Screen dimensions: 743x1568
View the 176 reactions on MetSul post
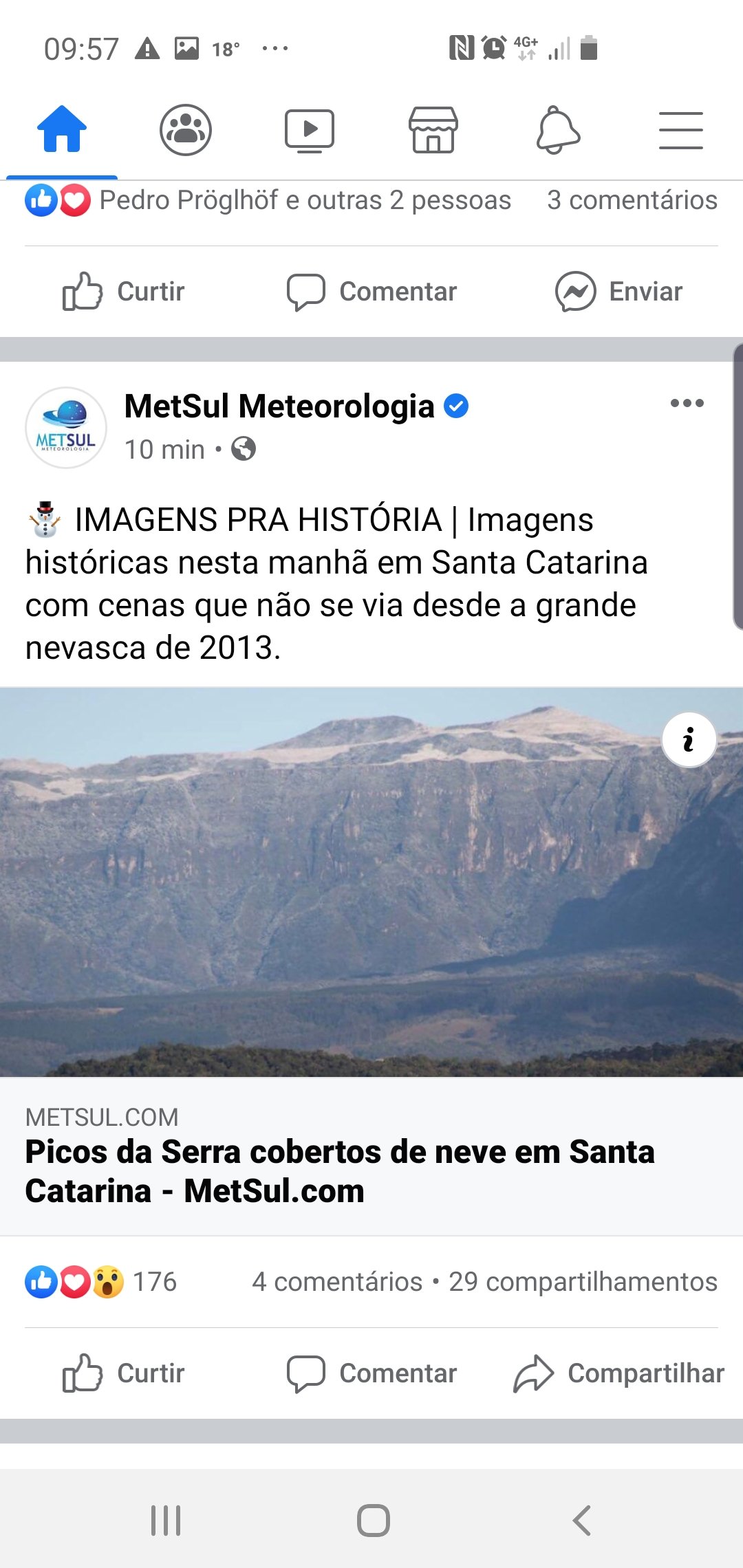click(x=101, y=1282)
